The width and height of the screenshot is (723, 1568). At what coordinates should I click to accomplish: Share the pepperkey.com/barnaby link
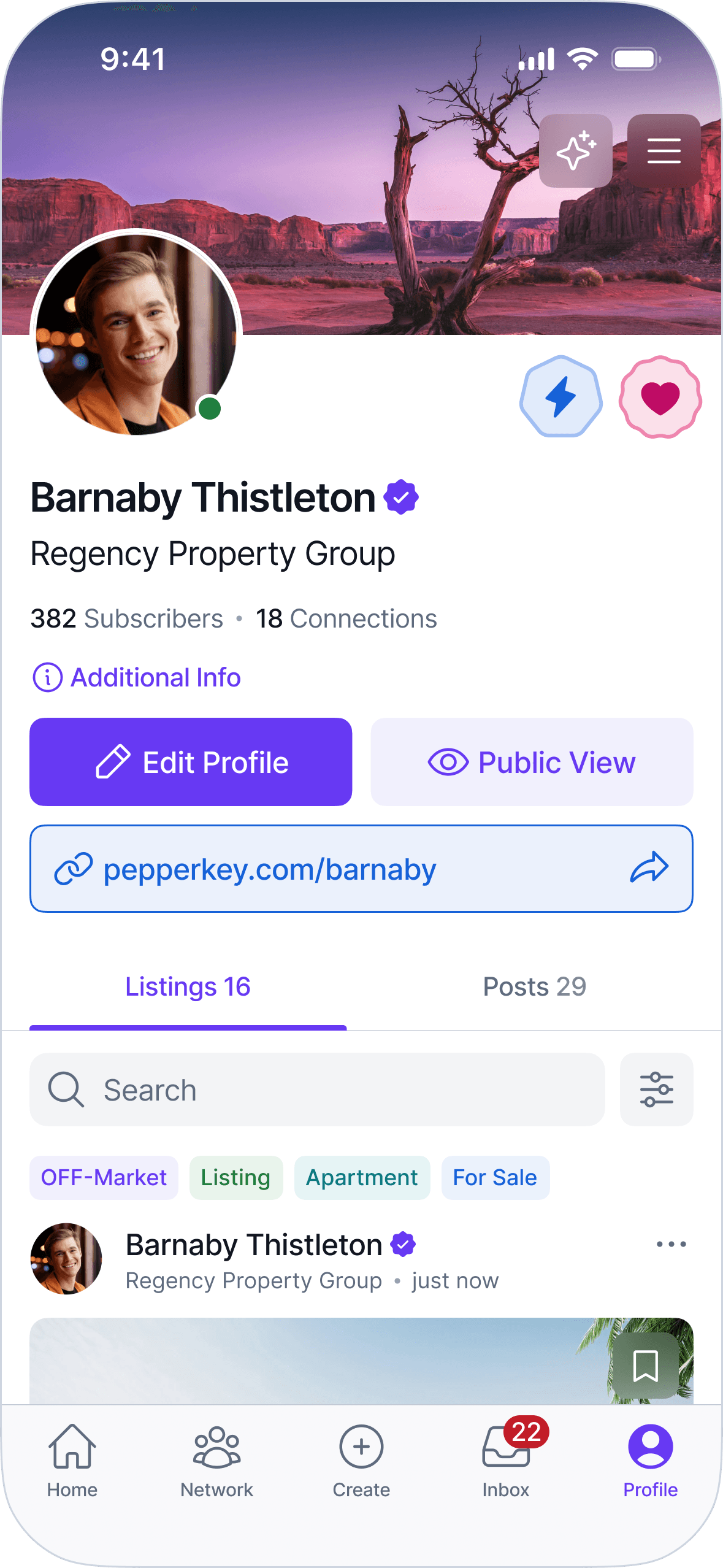coord(649,868)
